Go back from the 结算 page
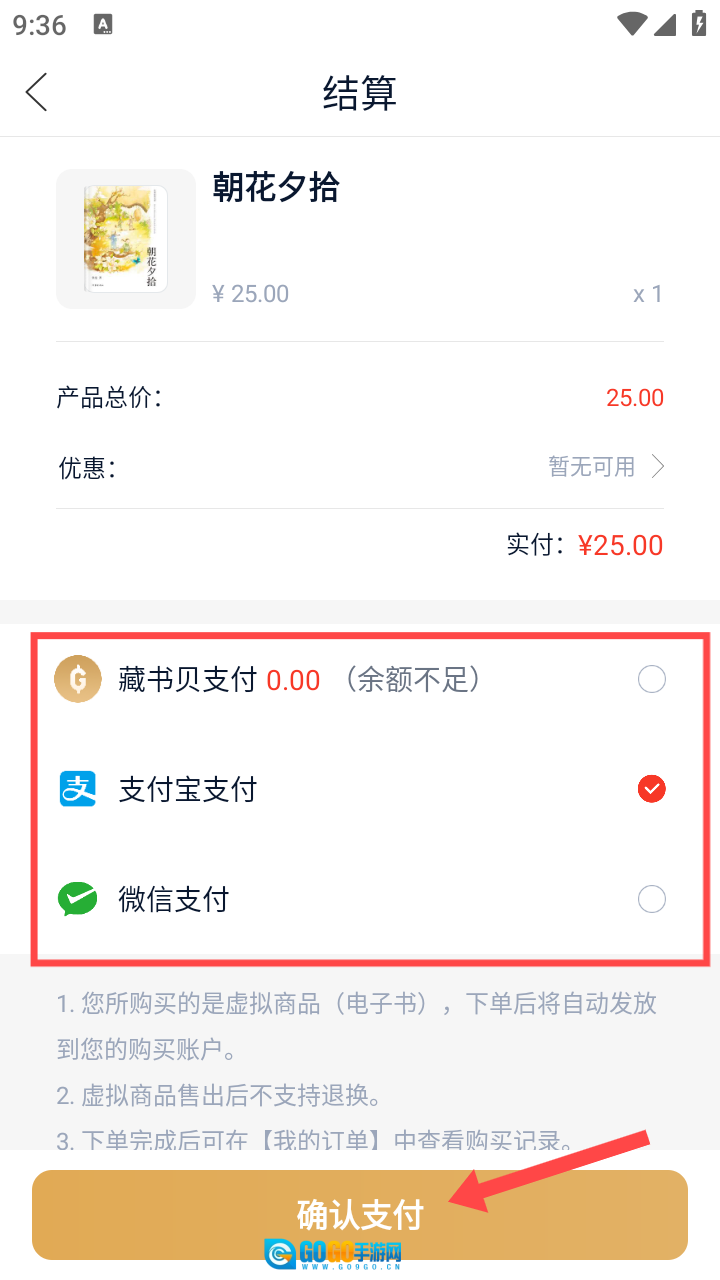This screenshot has height=1280, width=720. click(37, 93)
